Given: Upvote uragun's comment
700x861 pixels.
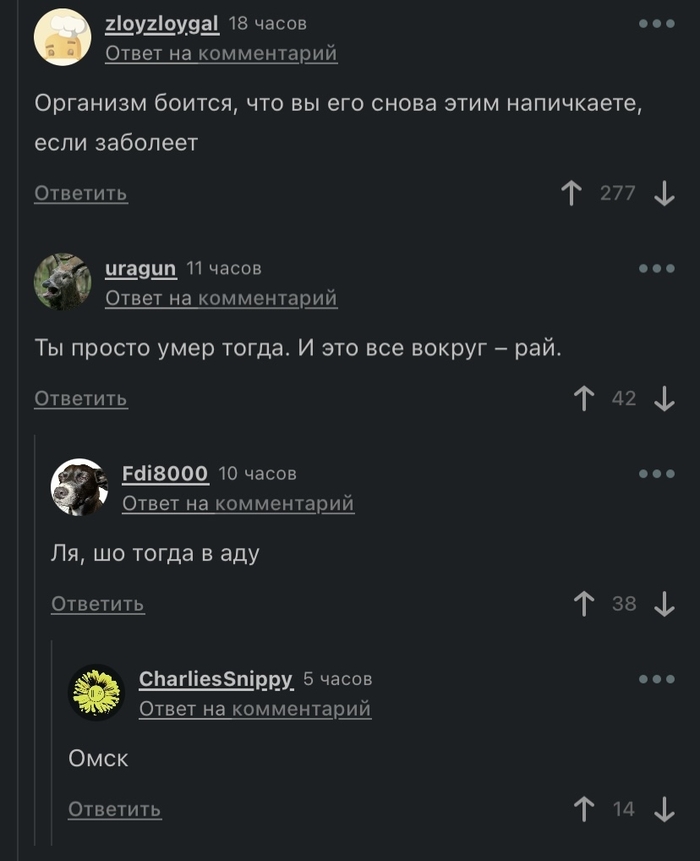Looking at the screenshot, I should click(x=584, y=398).
